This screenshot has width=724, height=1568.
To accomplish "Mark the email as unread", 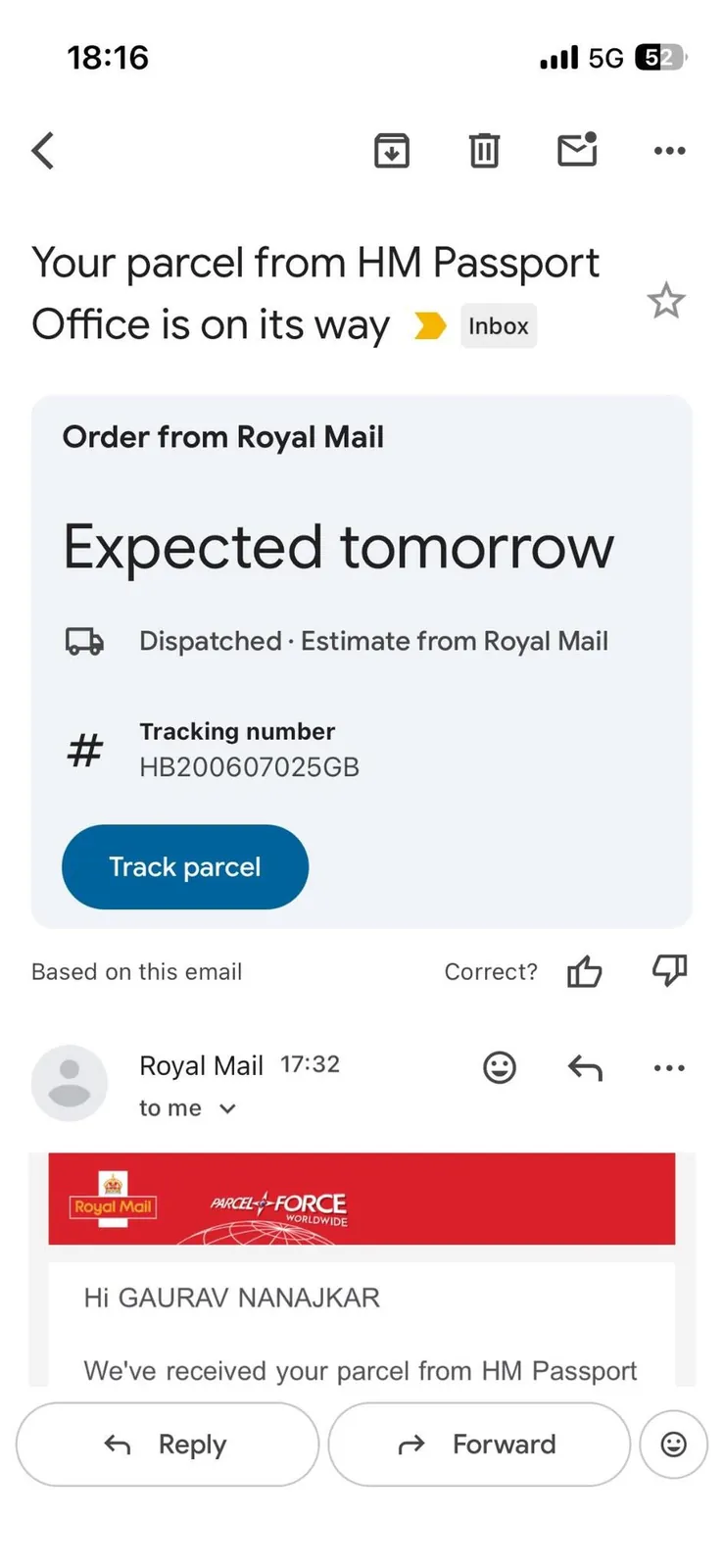I will (577, 149).
